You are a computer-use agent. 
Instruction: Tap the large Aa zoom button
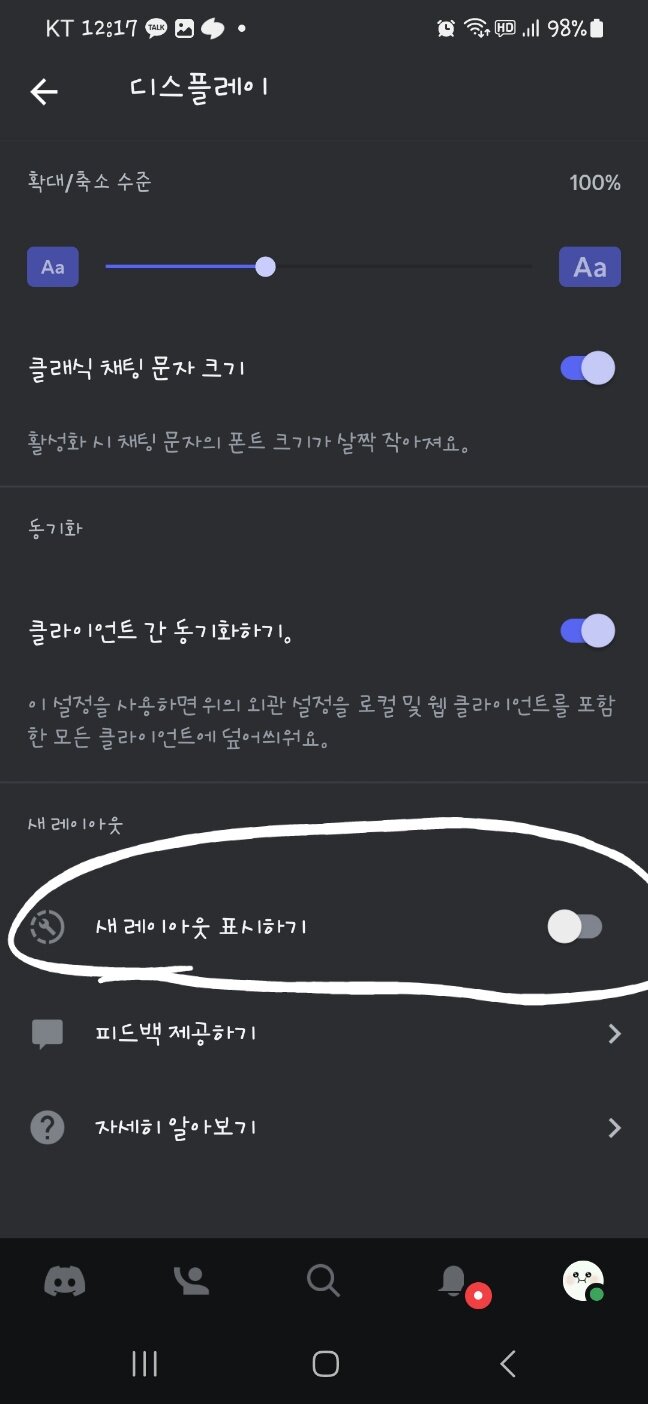point(589,267)
